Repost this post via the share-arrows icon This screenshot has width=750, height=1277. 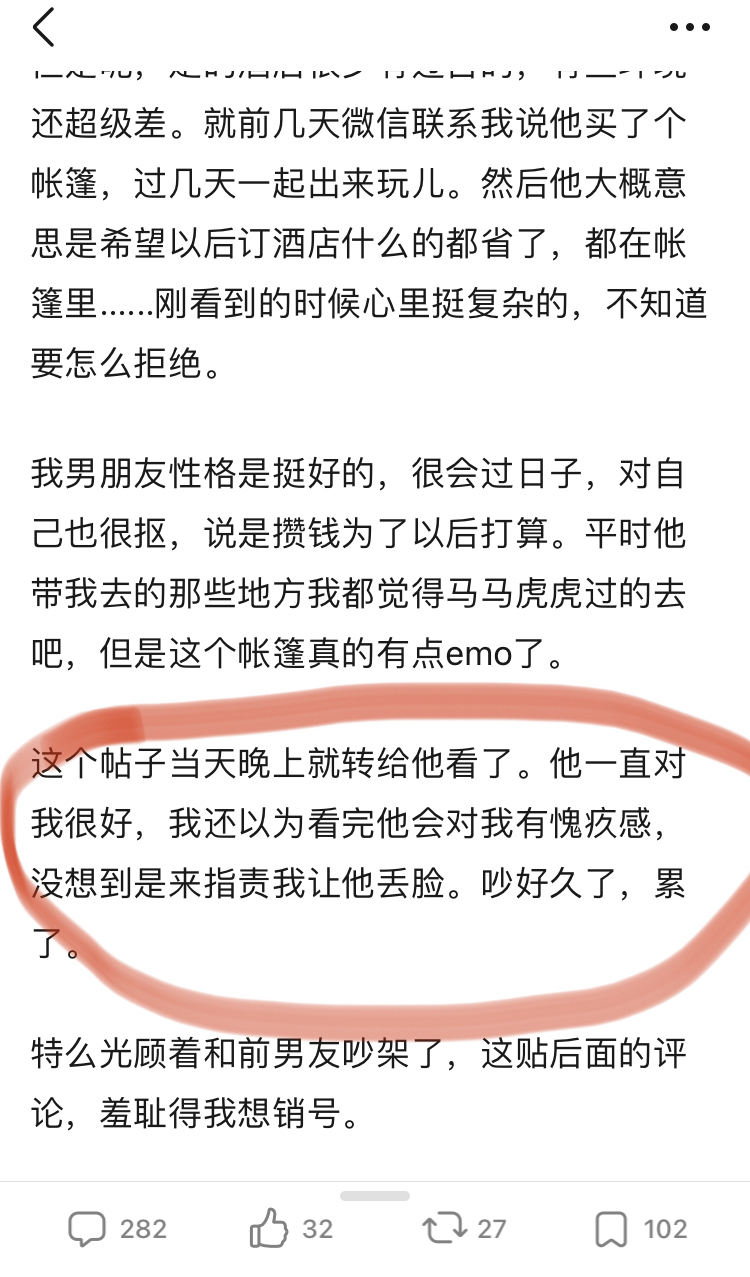[444, 1228]
